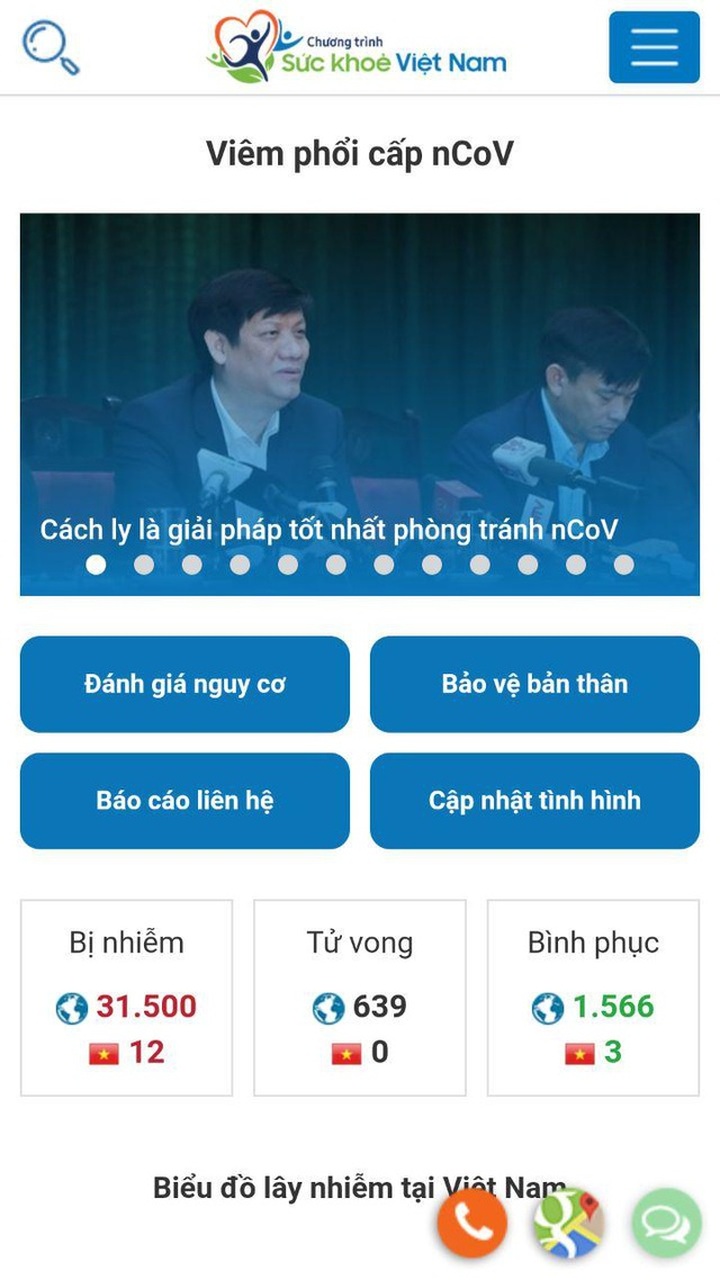Open Báo cáo liên hệ

(x=186, y=800)
